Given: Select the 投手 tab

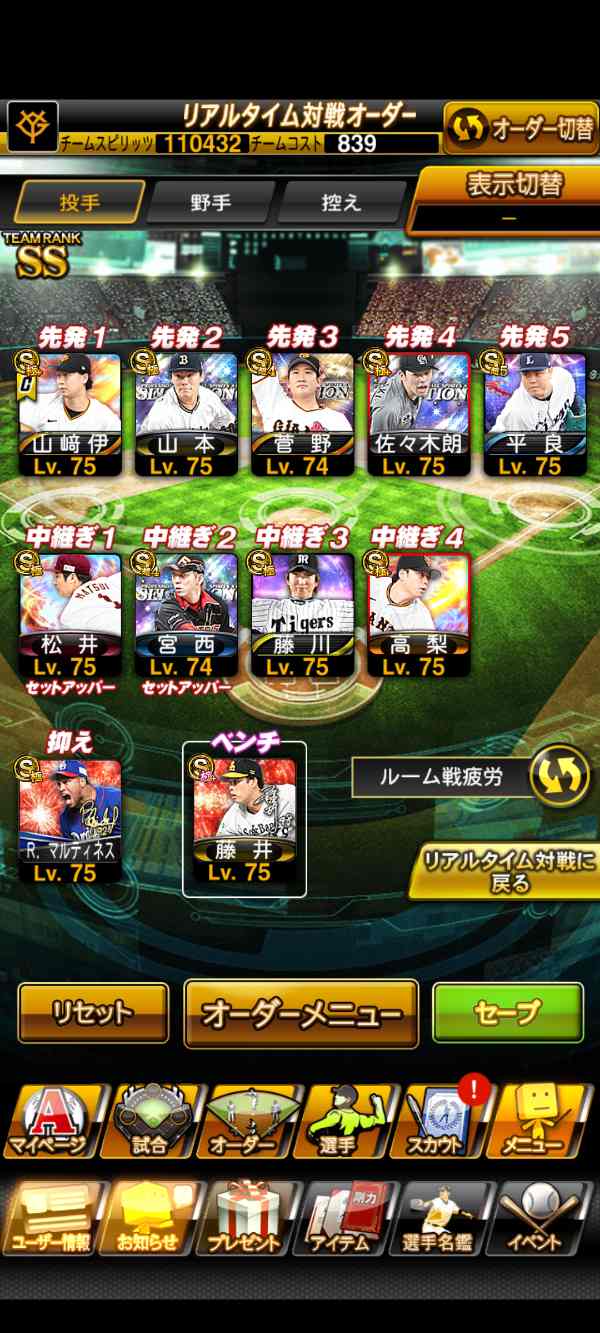Looking at the screenshot, I should 79,203.
